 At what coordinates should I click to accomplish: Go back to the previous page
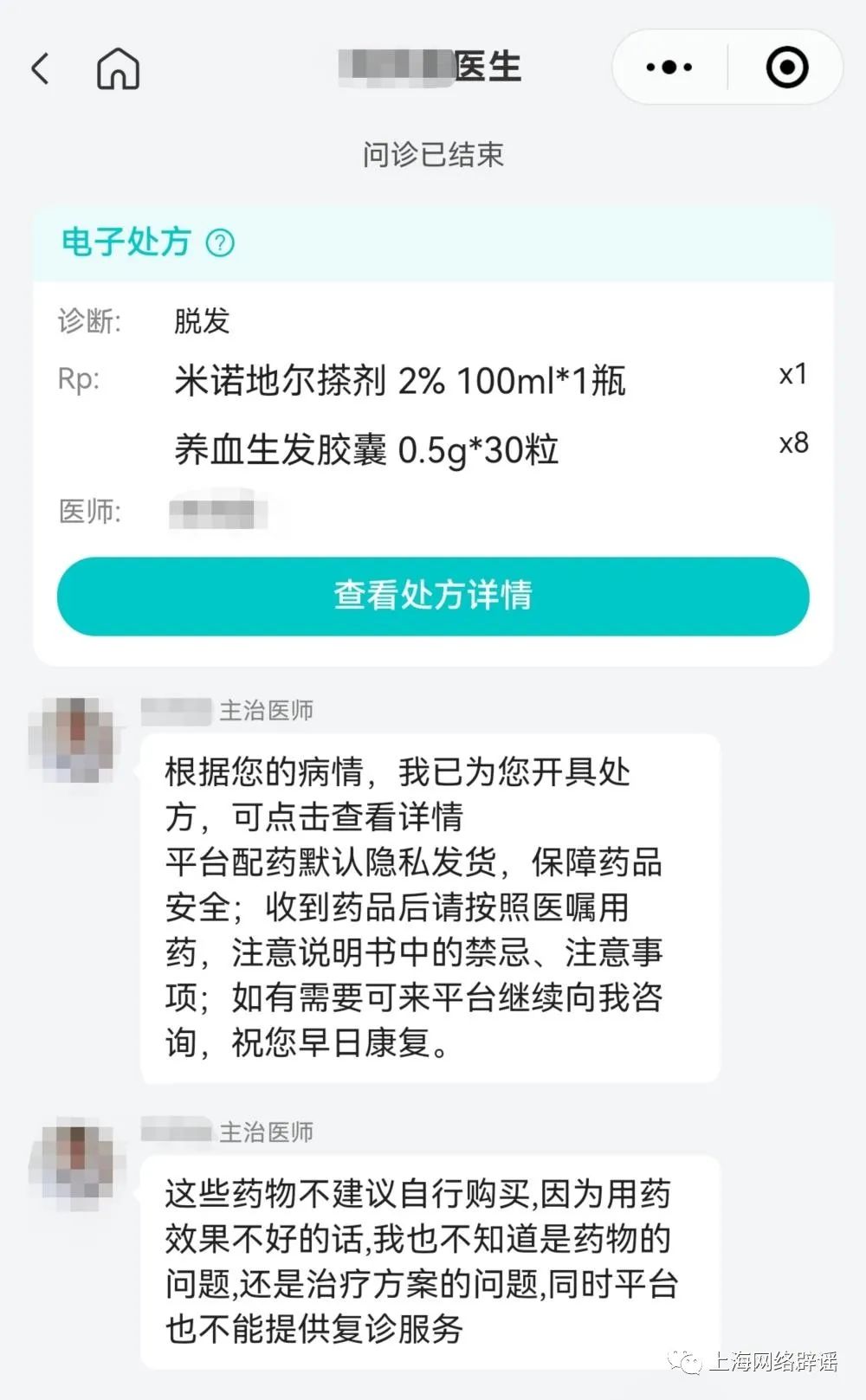41,68
